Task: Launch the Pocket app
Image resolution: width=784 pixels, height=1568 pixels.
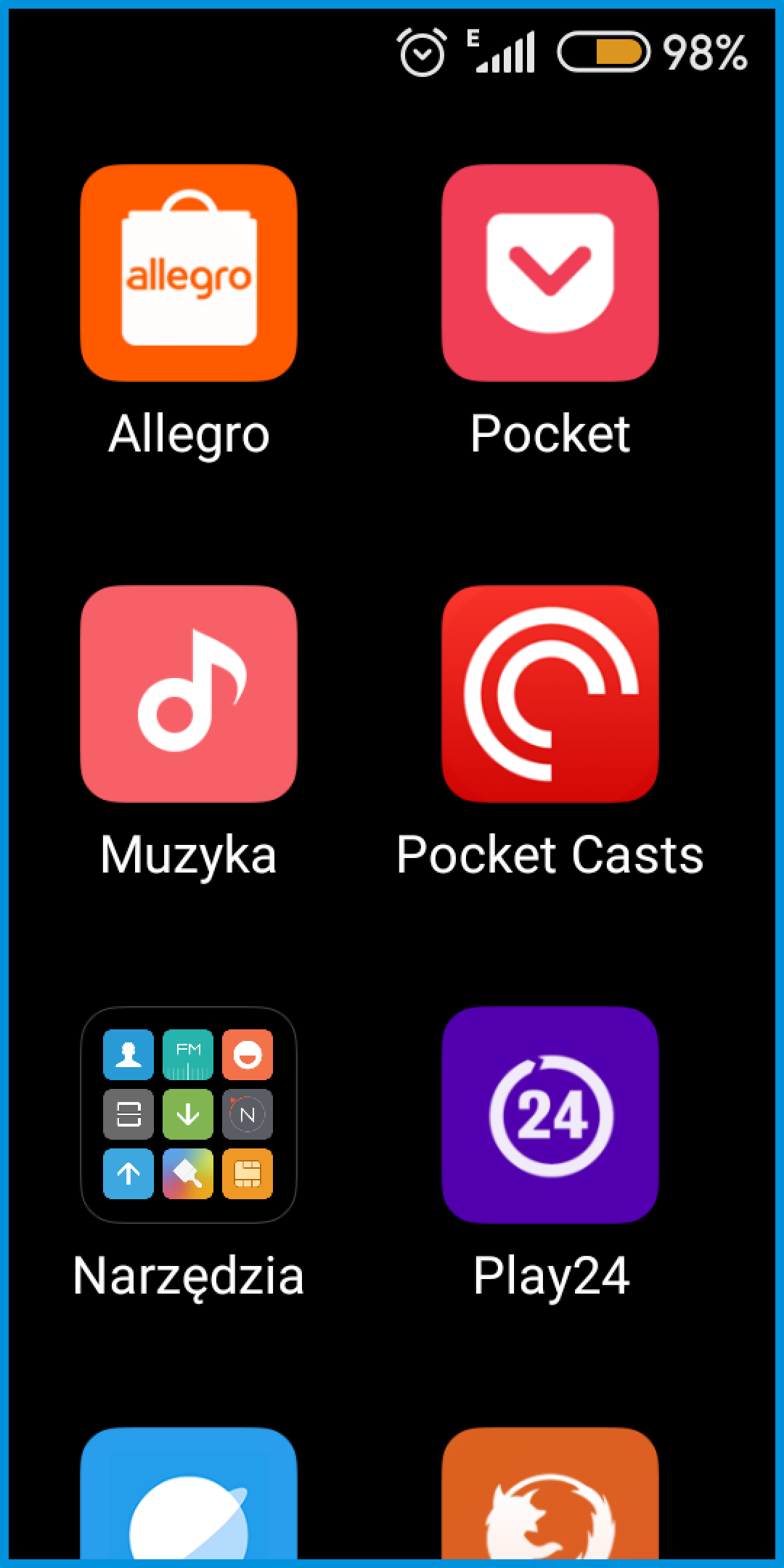Action: click(550, 273)
